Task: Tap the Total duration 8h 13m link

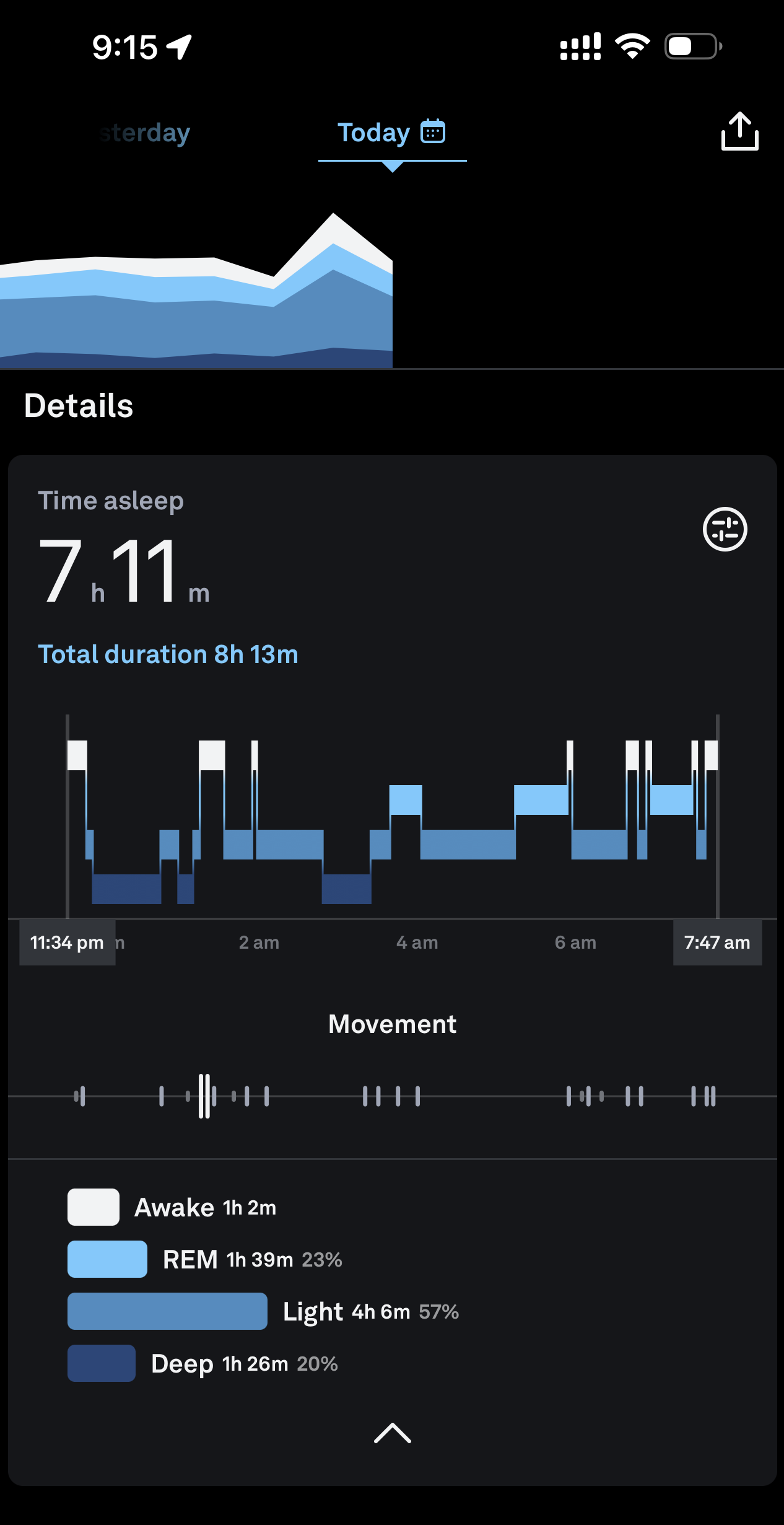Action: (168, 653)
